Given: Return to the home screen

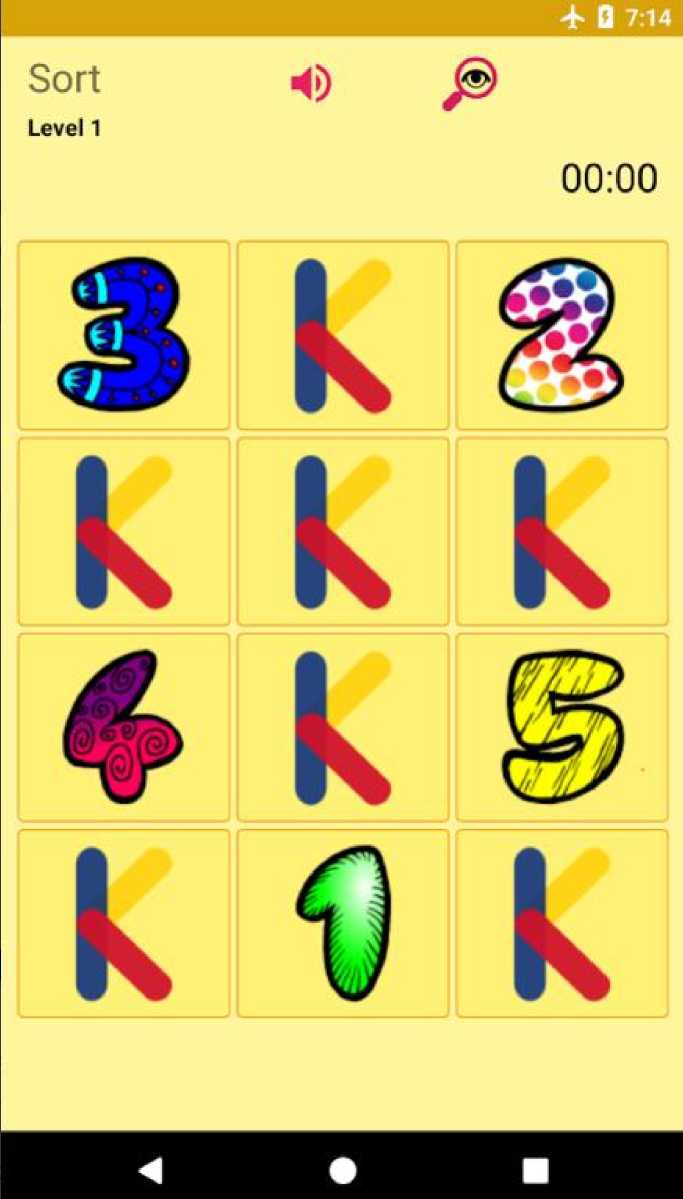Looking at the screenshot, I should pos(343,1170).
